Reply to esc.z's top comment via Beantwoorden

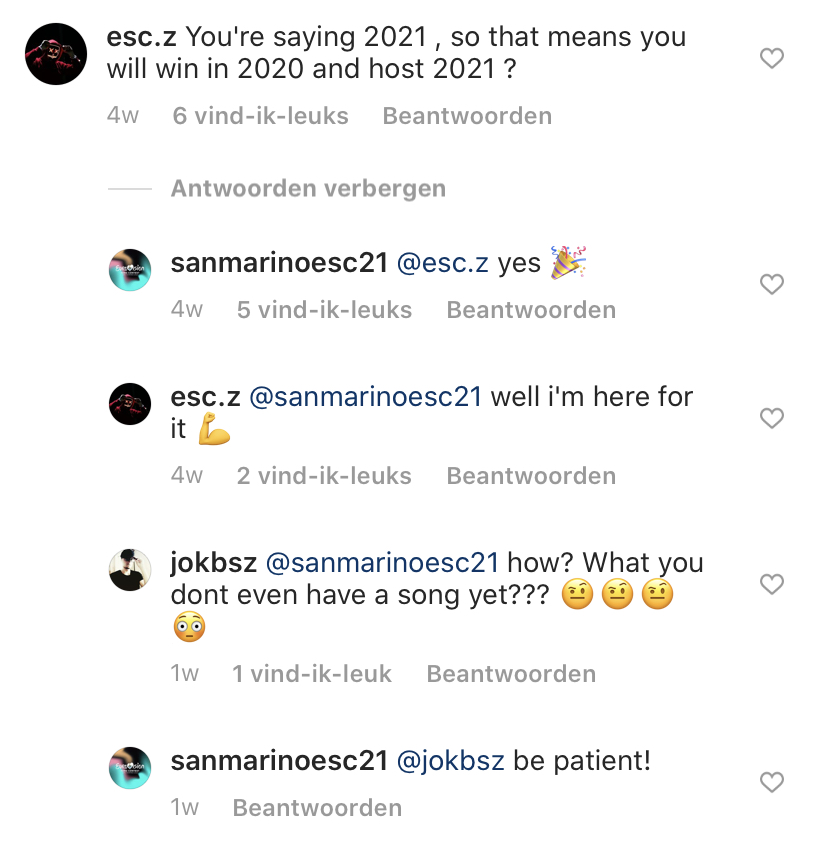(467, 116)
